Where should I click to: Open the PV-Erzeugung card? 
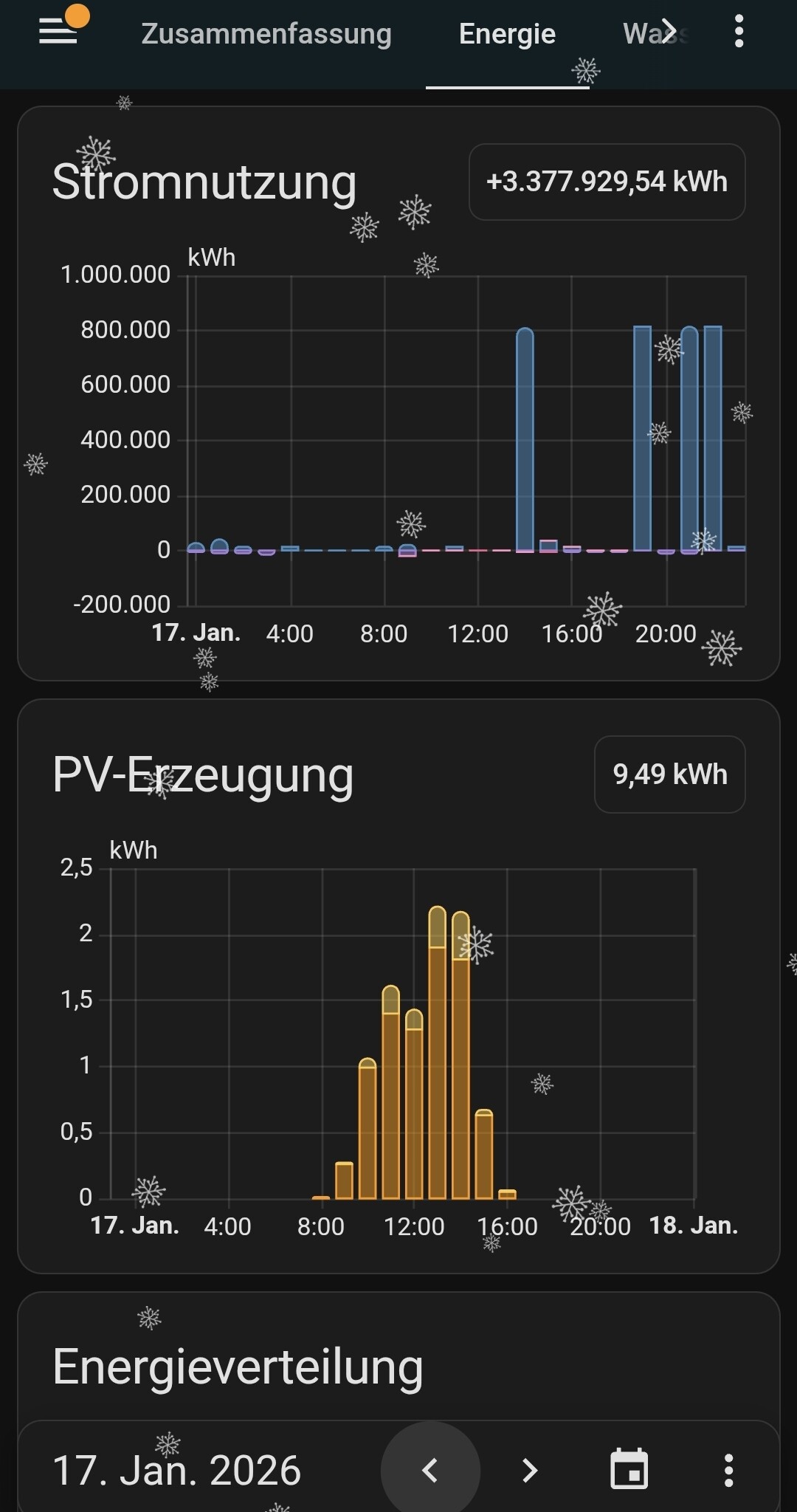pos(203,775)
